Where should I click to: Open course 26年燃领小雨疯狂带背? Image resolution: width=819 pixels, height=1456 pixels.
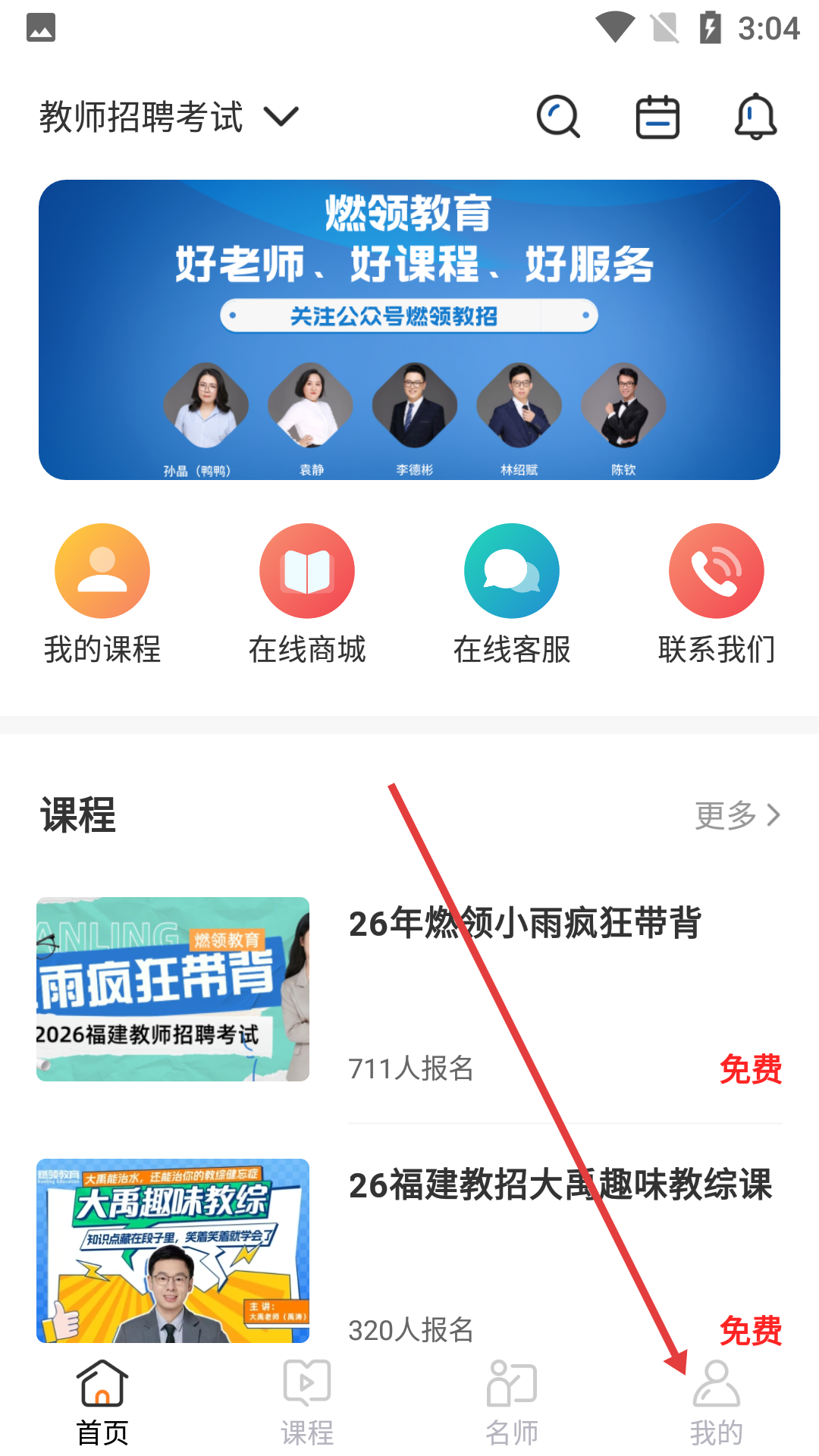(523, 924)
